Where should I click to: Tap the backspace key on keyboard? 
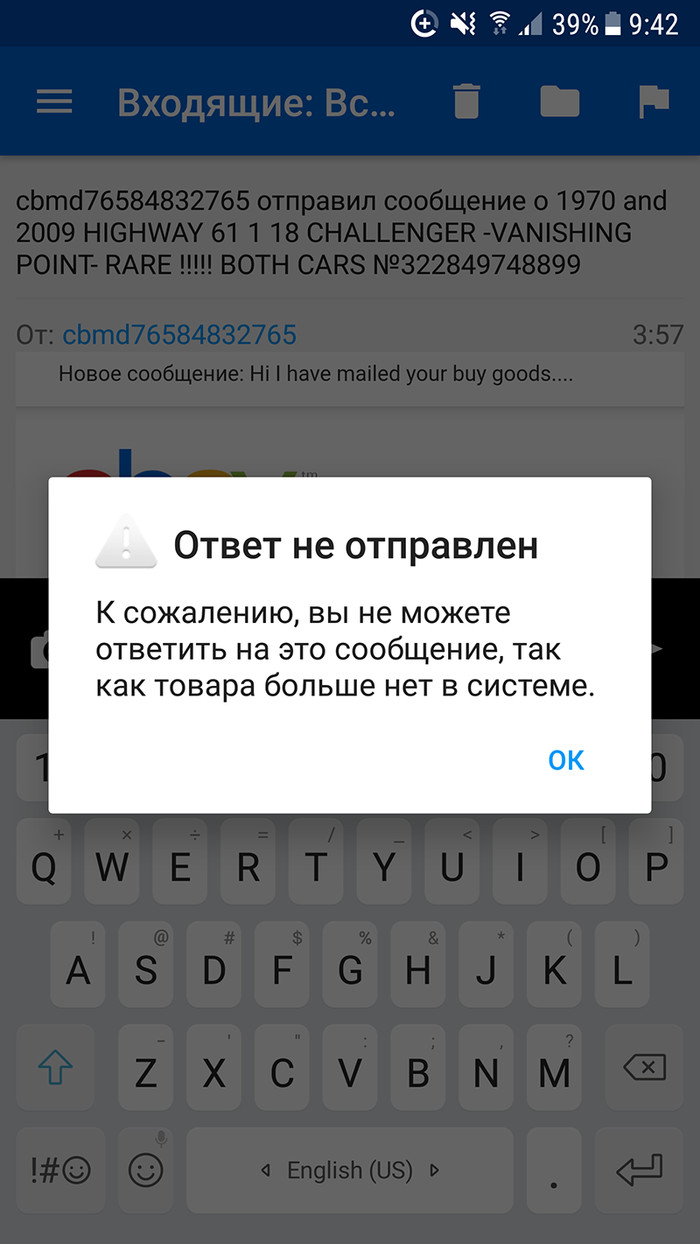click(643, 1069)
